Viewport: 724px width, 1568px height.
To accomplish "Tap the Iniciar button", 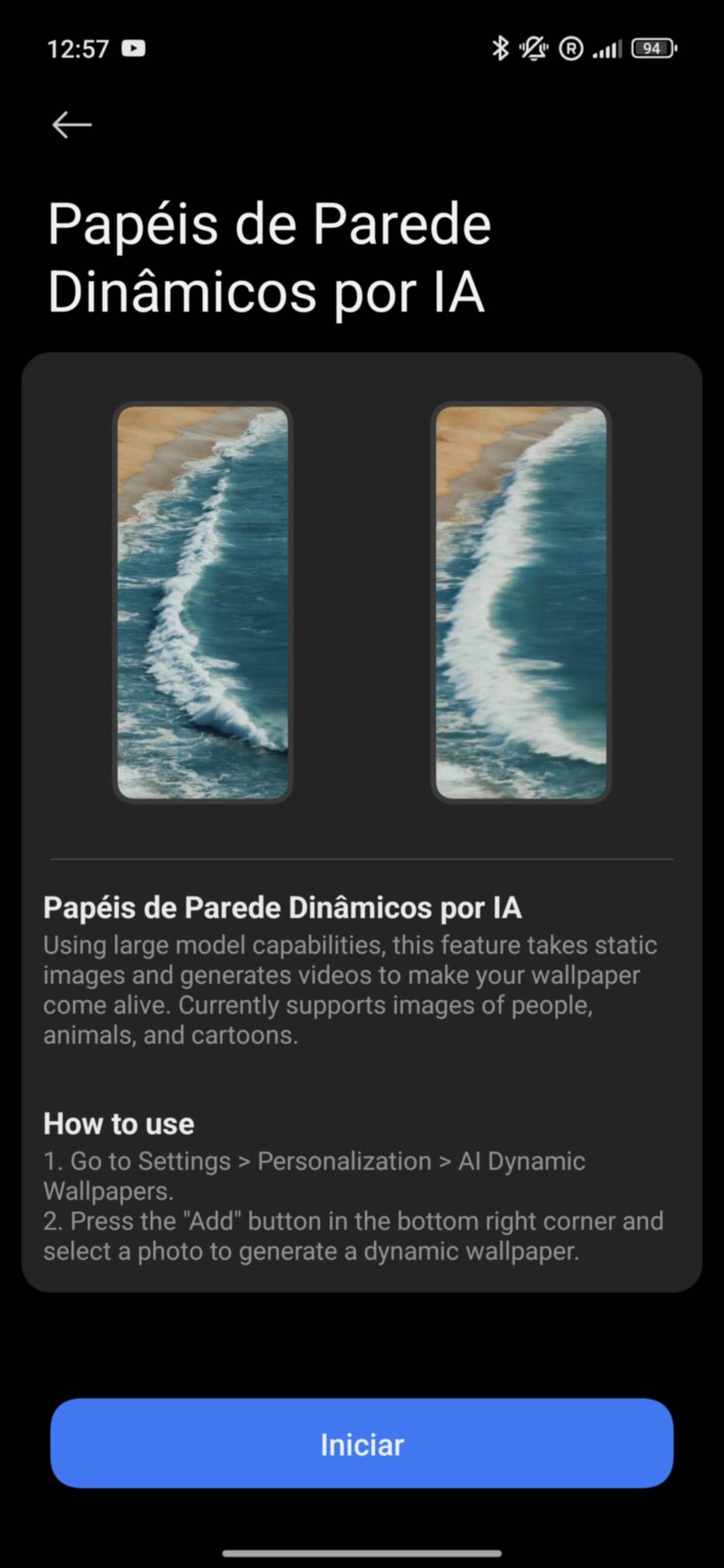I will (362, 1443).
